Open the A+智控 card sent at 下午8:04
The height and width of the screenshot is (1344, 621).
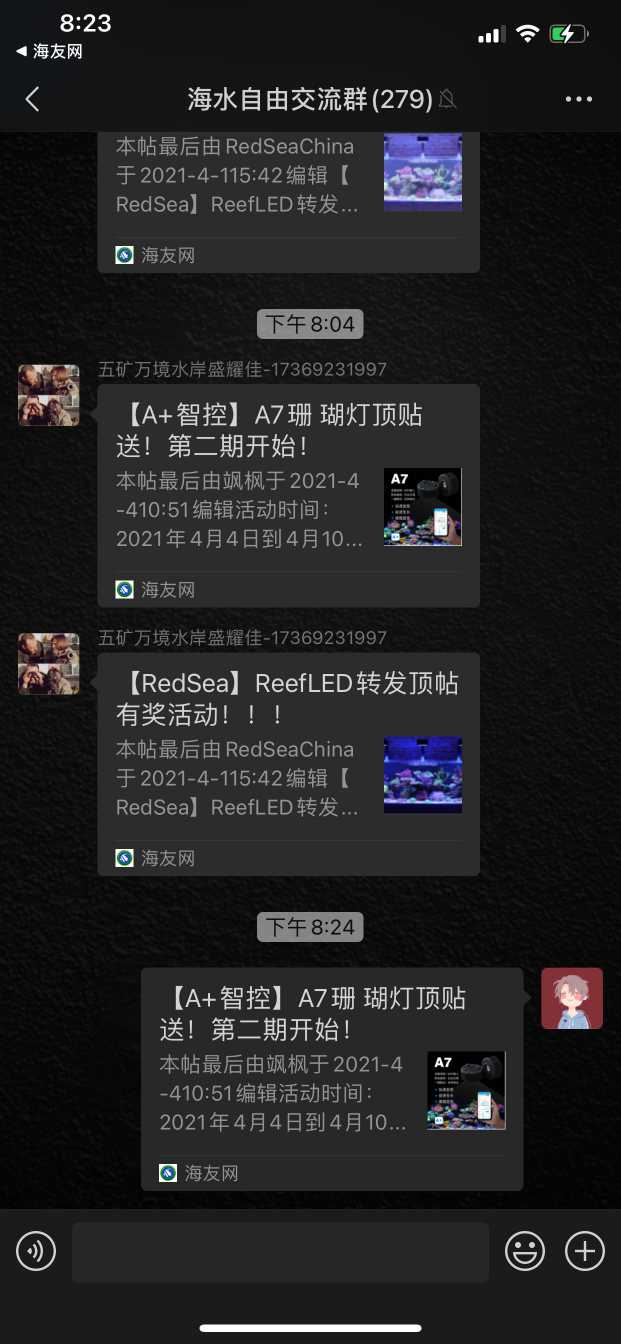coord(288,495)
